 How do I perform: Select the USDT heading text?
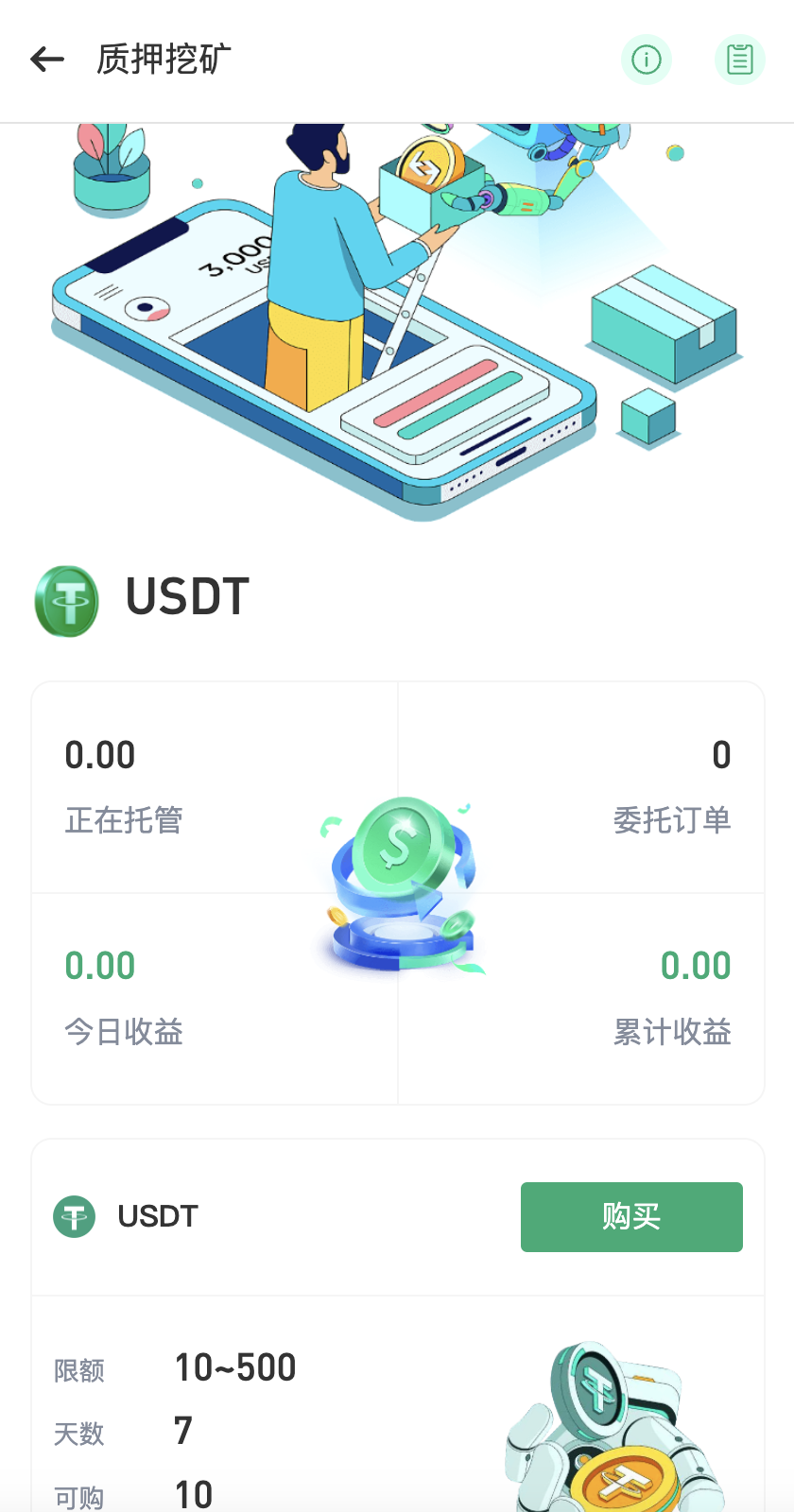(185, 595)
